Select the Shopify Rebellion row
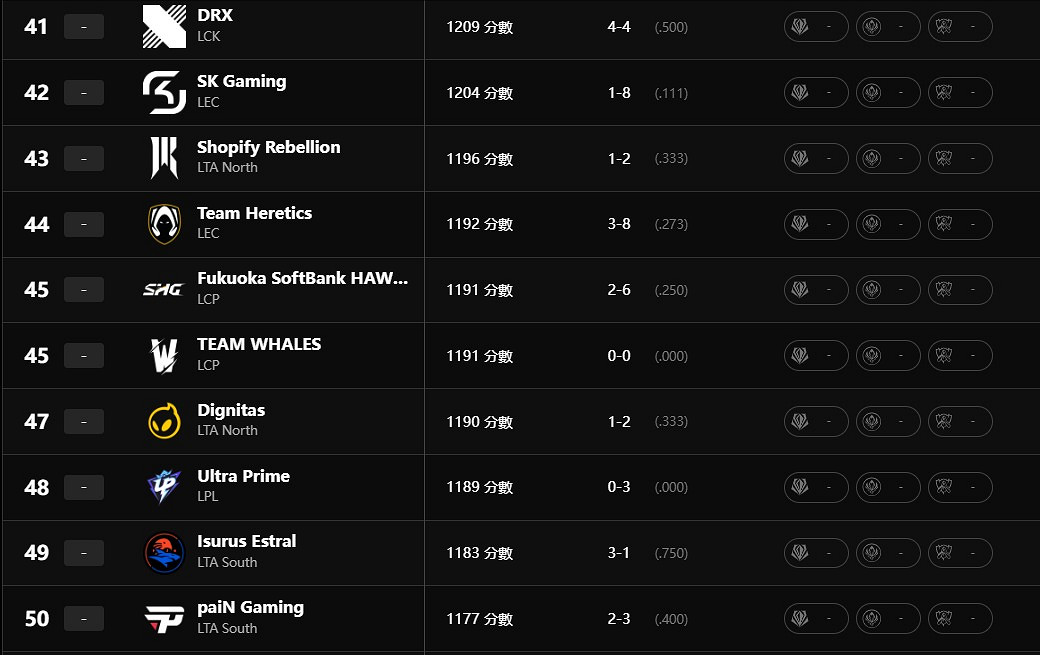Viewport: 1040px width, 655px height. click(x=268, y=148)
